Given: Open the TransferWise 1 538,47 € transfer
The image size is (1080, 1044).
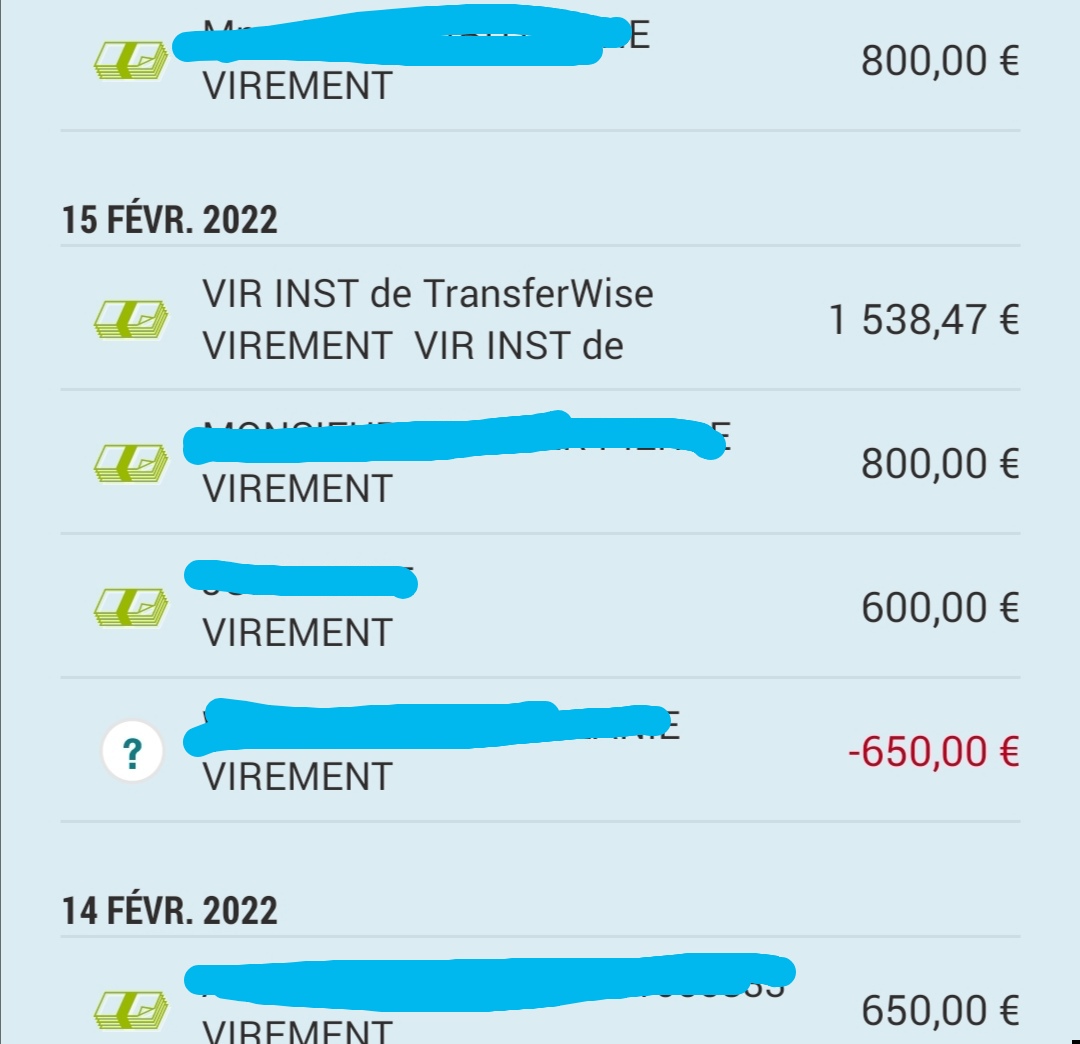Looking at the screenshot, I should coord(540,319).
